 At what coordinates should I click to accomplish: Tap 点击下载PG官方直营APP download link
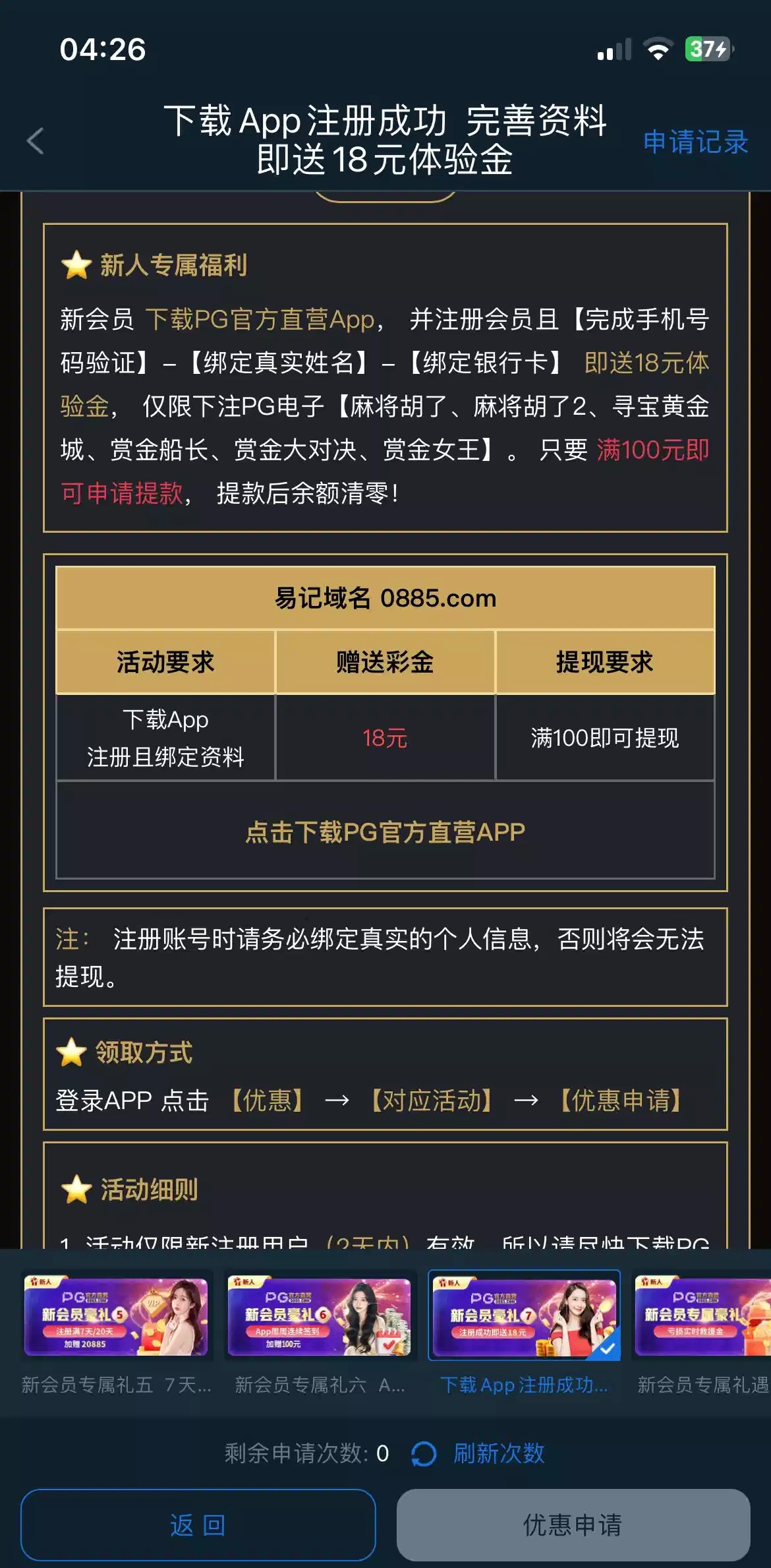pyautogui.click(x=385, y=832)
